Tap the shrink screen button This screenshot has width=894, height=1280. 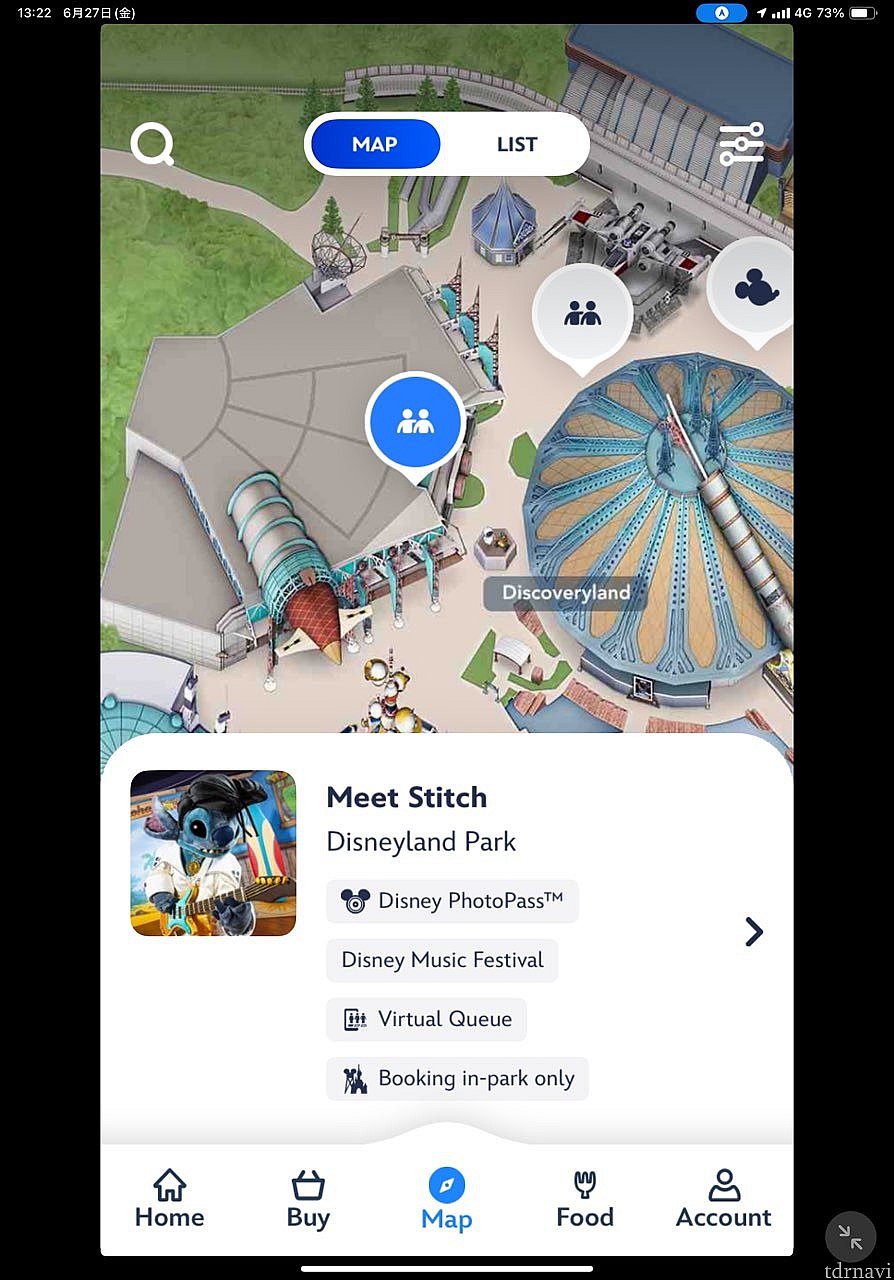coord(851,1238)
